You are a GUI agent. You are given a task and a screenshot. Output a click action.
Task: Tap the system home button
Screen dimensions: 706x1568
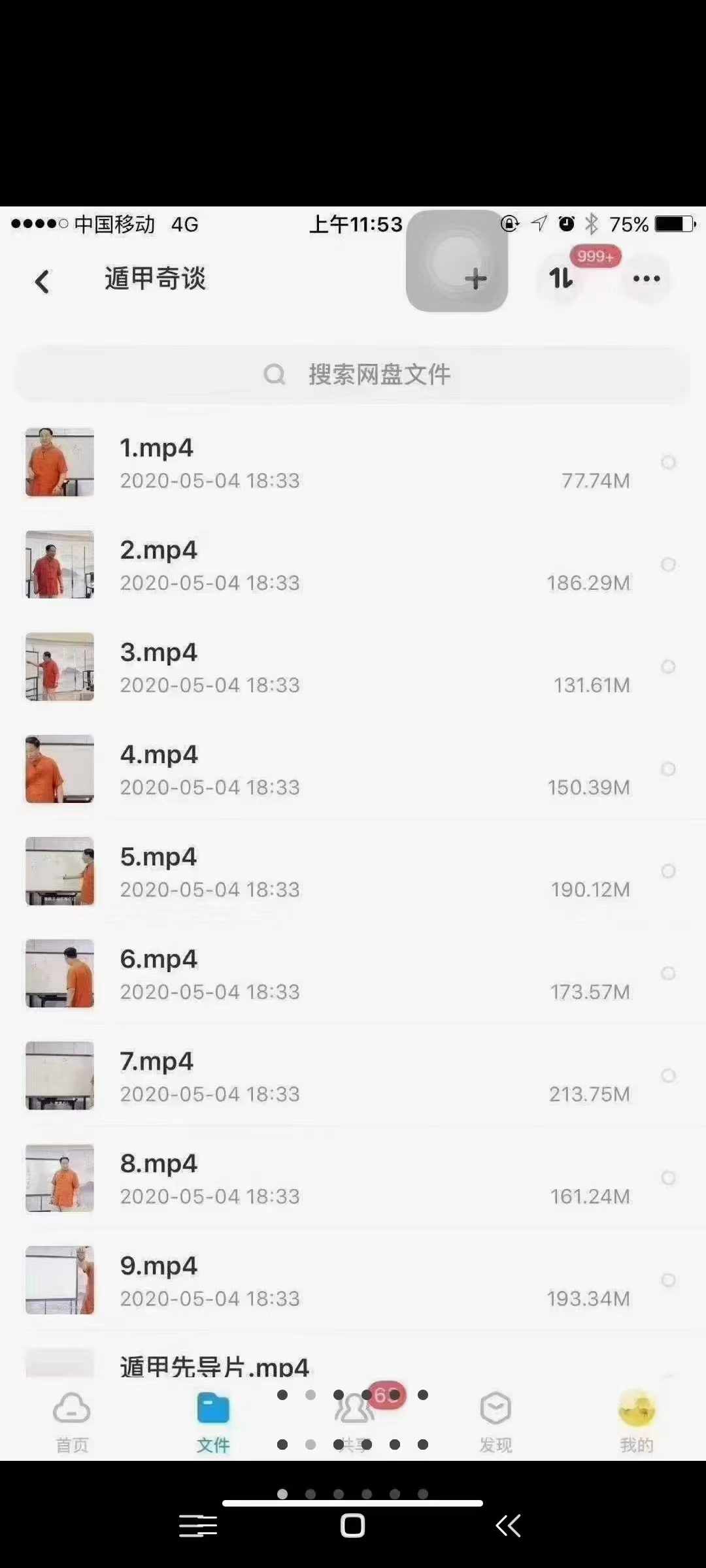(352, 1526)
